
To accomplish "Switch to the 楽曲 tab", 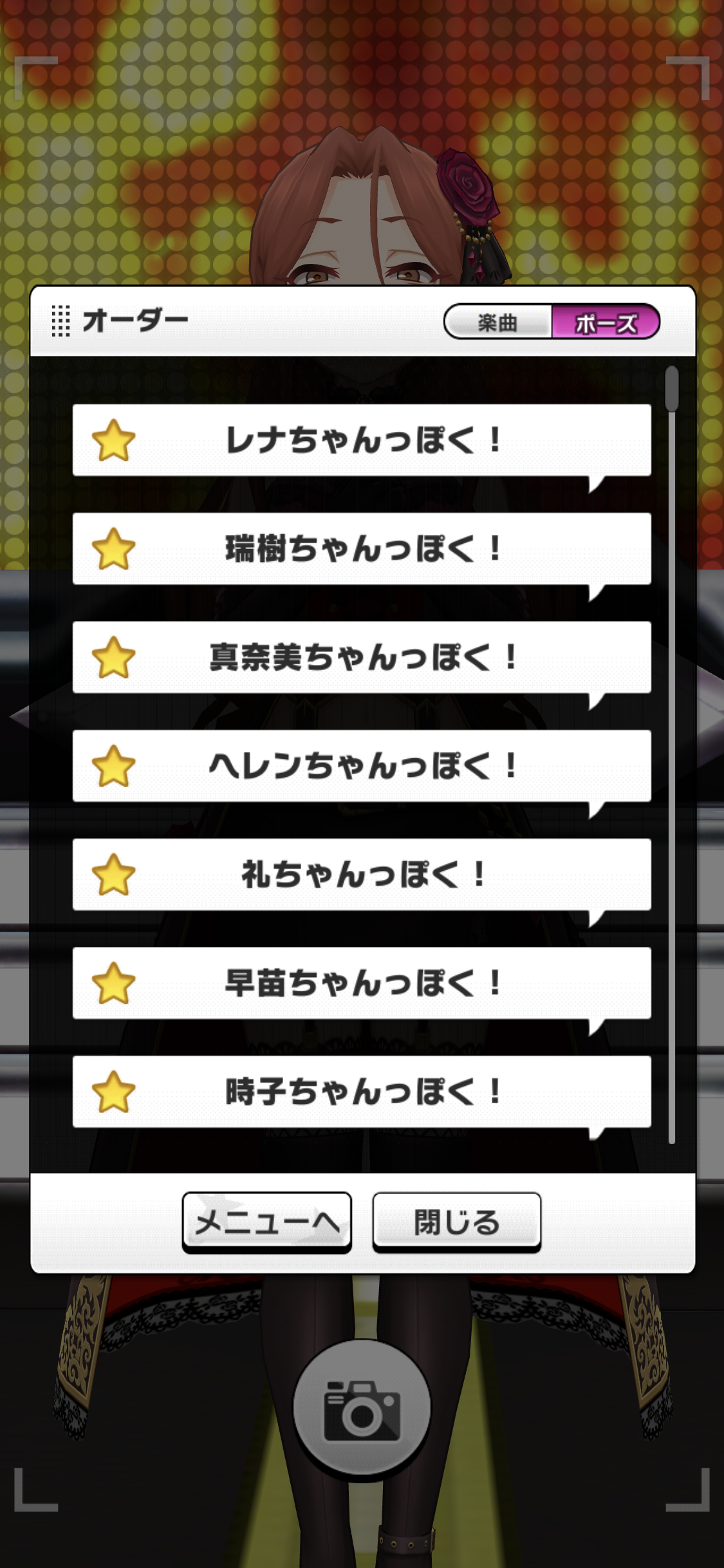I will [x=497, y=321].
